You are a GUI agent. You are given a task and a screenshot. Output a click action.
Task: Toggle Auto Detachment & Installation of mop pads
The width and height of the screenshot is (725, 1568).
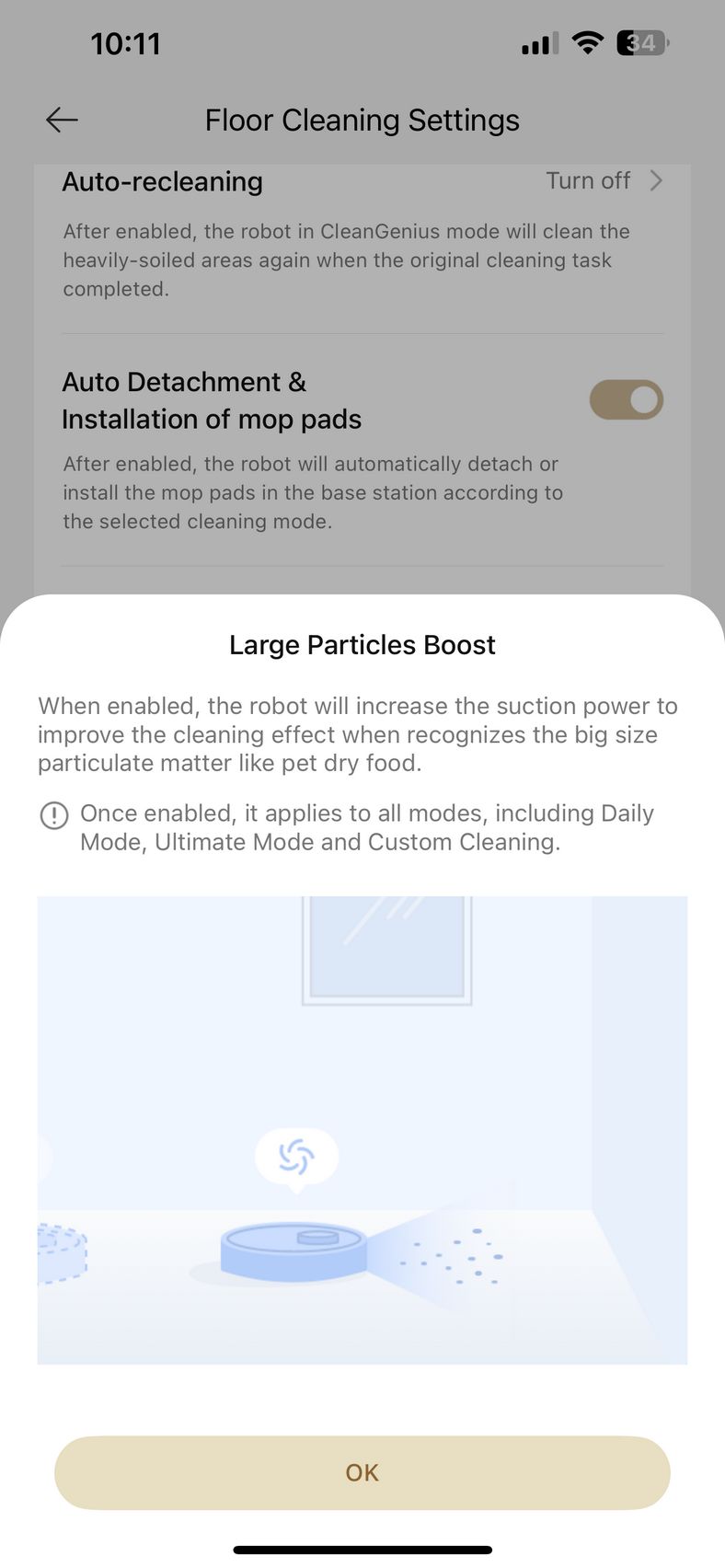pyautogui.click(x=626, y=400)
